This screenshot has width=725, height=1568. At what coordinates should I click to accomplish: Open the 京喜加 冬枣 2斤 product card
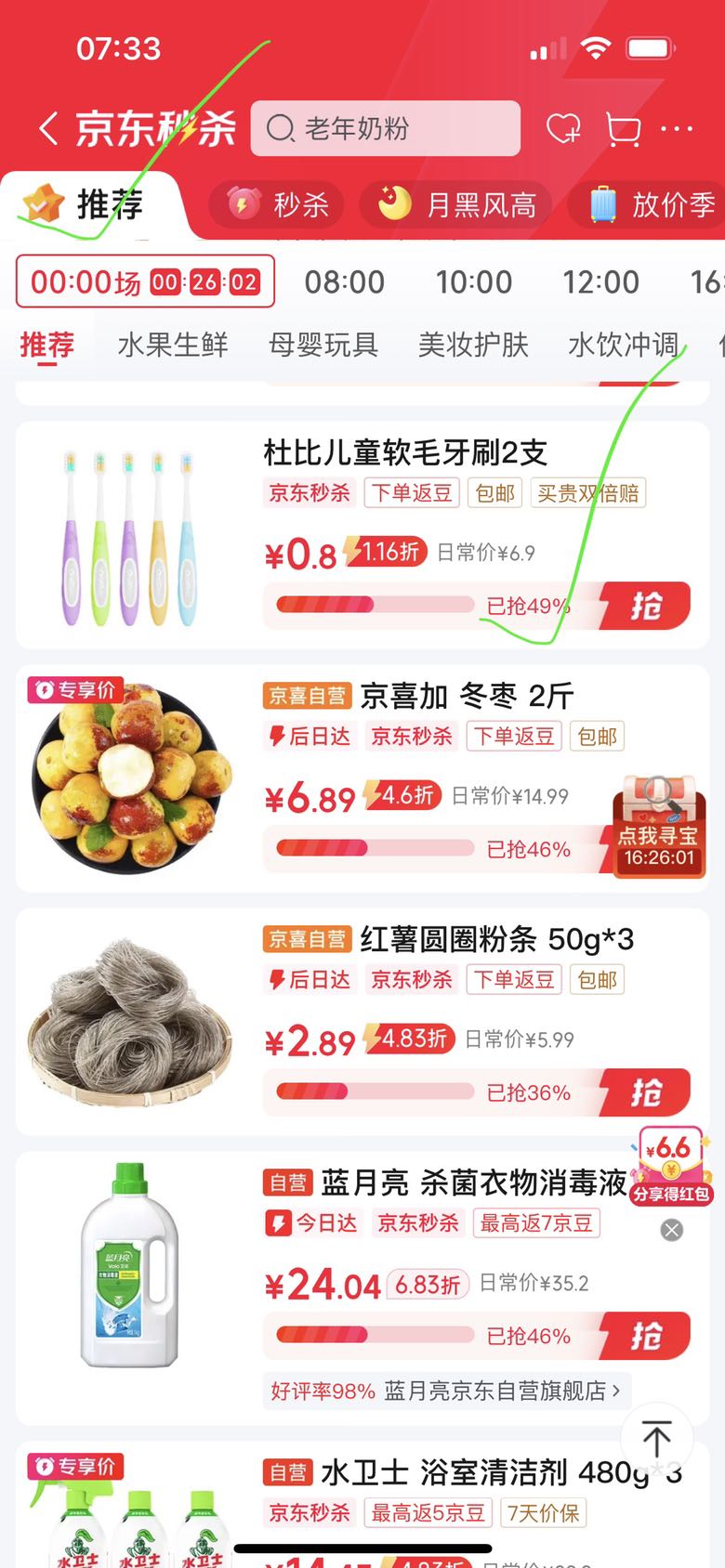pyautogui.click(x=362, y=778)
